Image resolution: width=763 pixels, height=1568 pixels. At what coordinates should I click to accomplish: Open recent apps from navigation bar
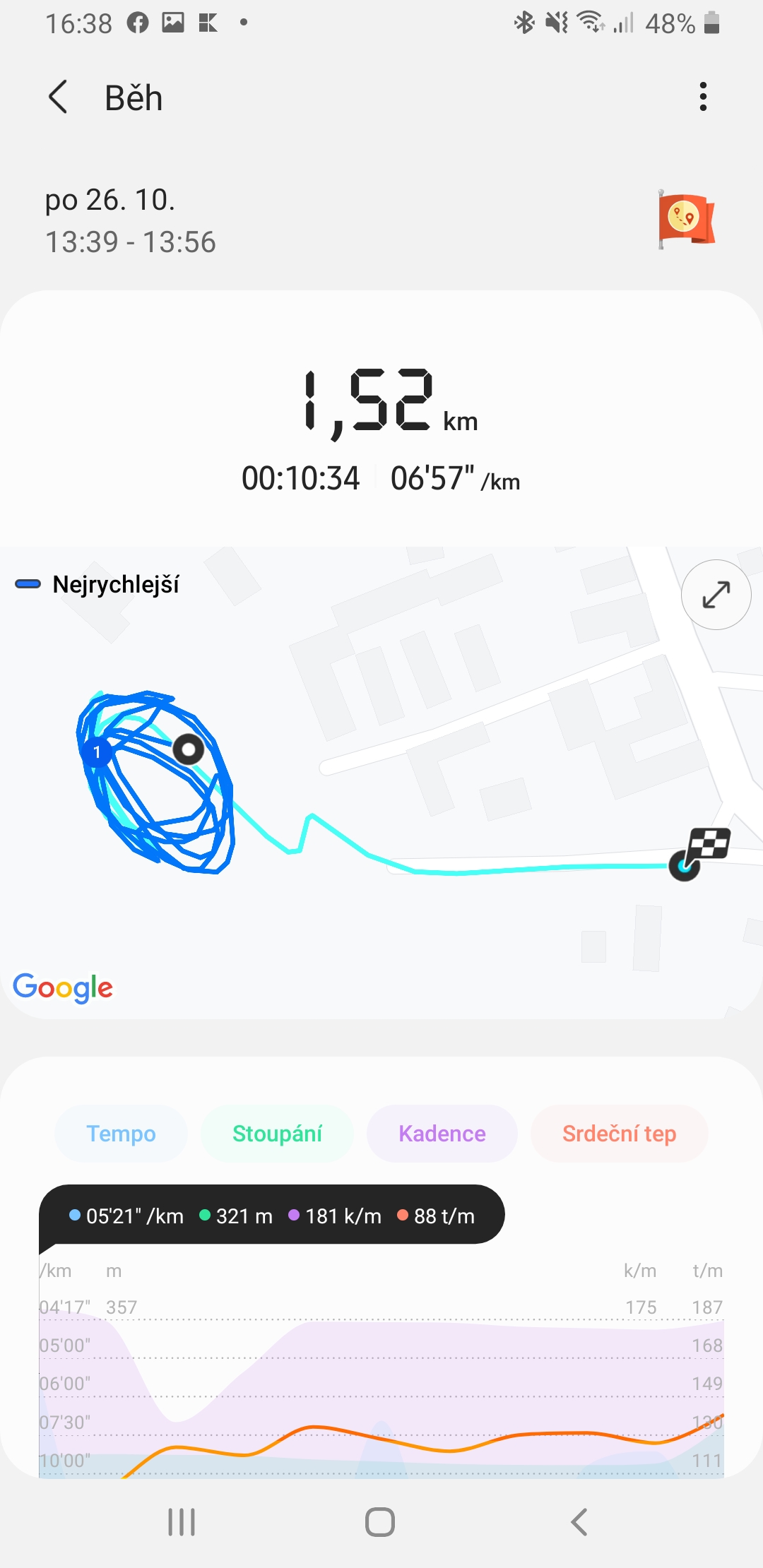coord(182,1522)
